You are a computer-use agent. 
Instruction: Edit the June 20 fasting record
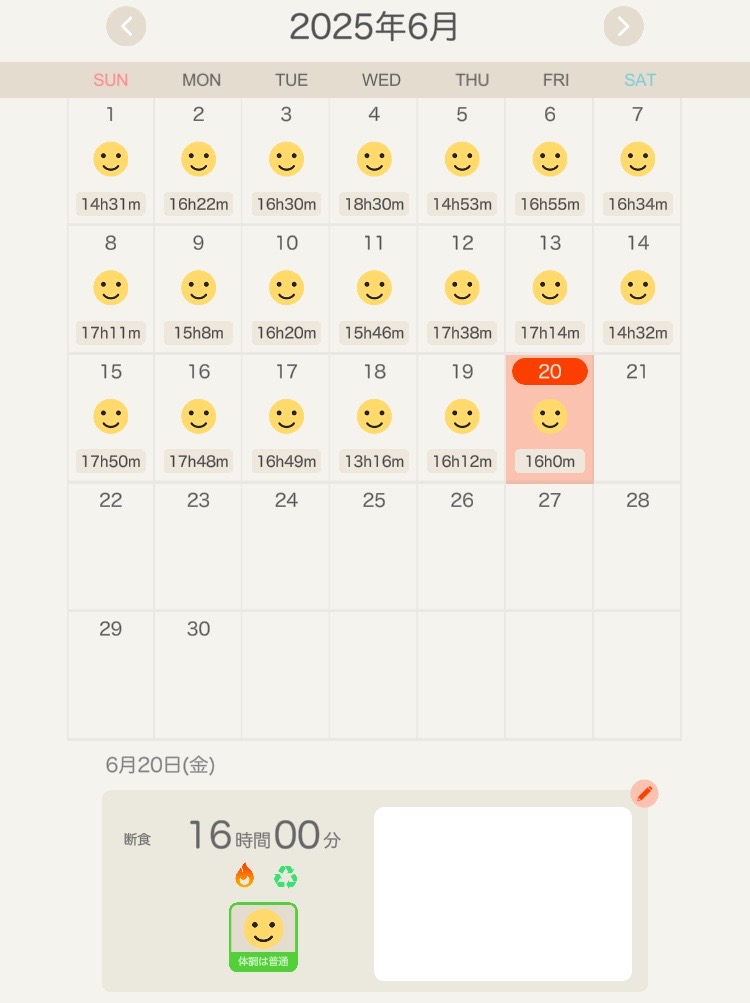click(x=645, y=794)
